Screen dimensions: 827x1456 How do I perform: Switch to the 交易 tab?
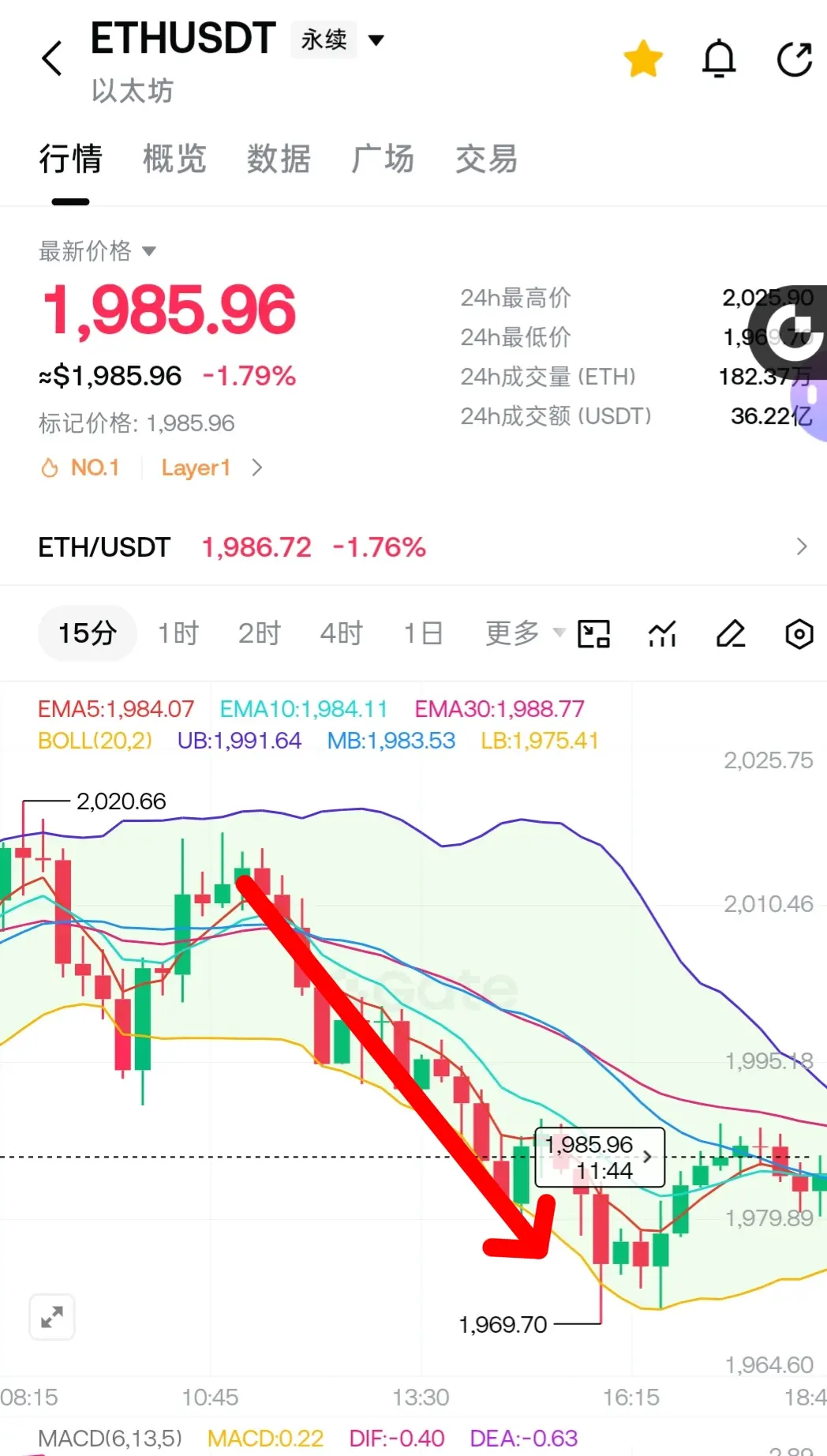487,159
